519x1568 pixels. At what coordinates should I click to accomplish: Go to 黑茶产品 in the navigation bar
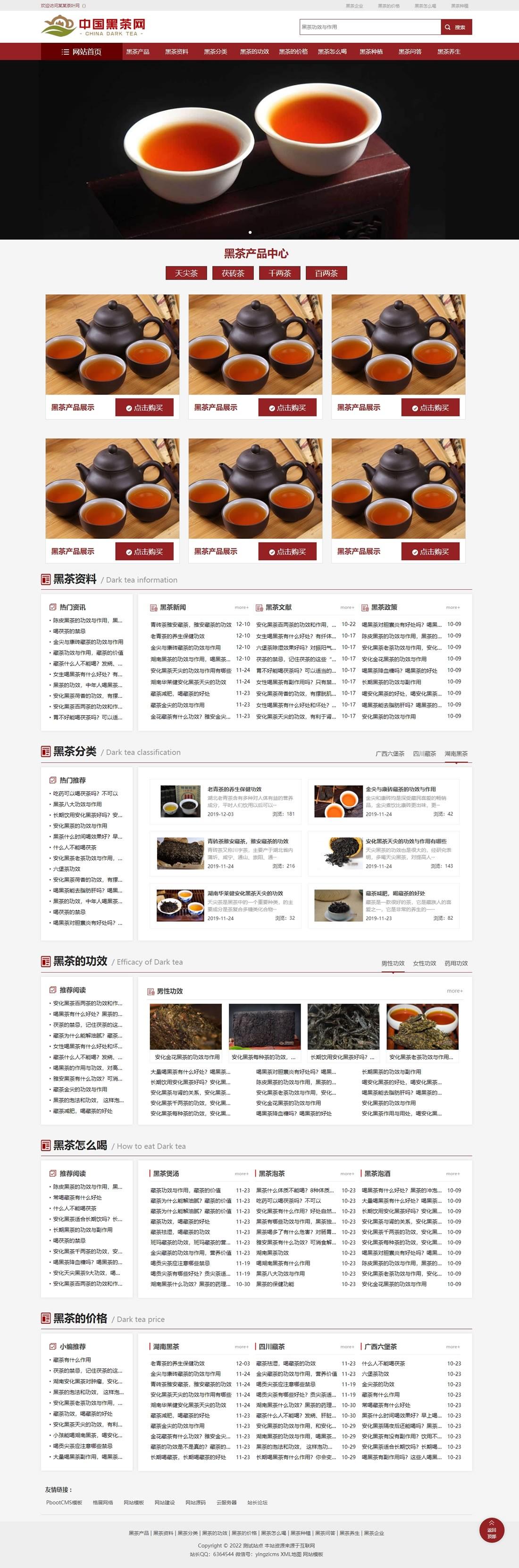(138, 52)
